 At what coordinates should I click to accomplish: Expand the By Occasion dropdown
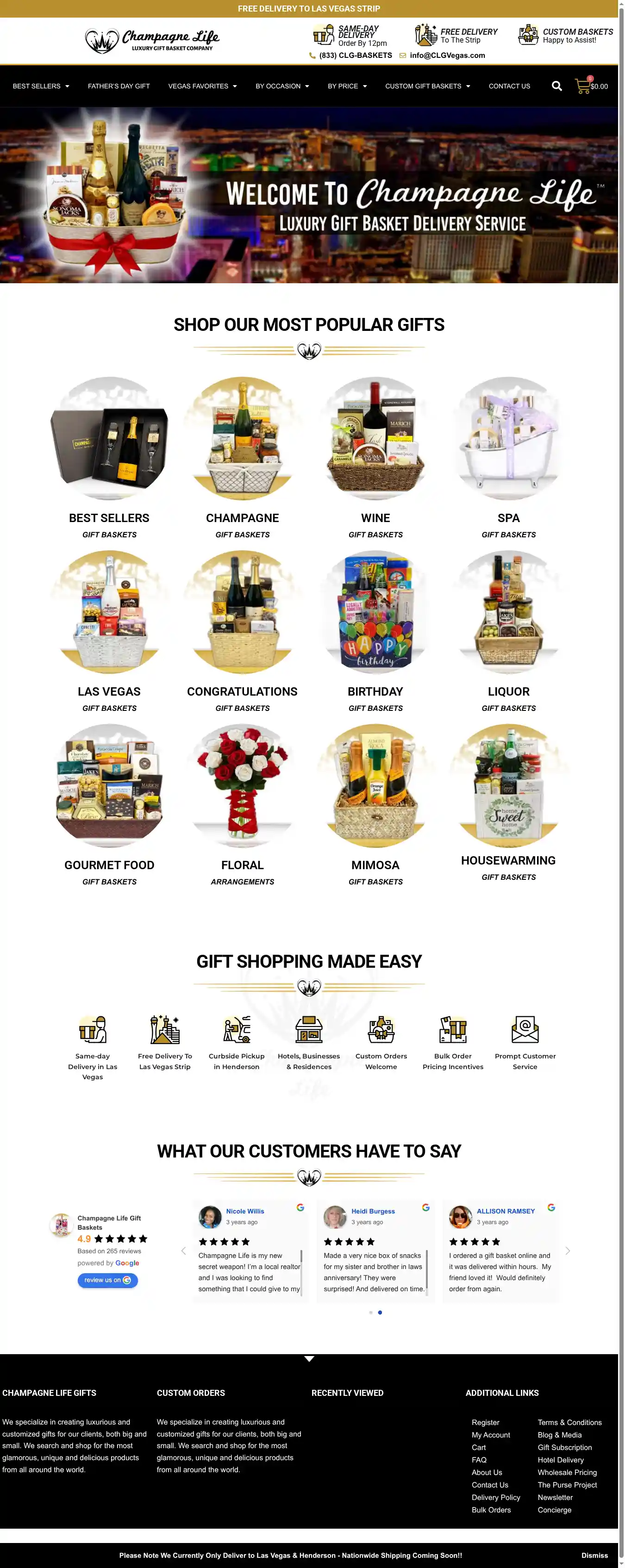pos(282,87)
